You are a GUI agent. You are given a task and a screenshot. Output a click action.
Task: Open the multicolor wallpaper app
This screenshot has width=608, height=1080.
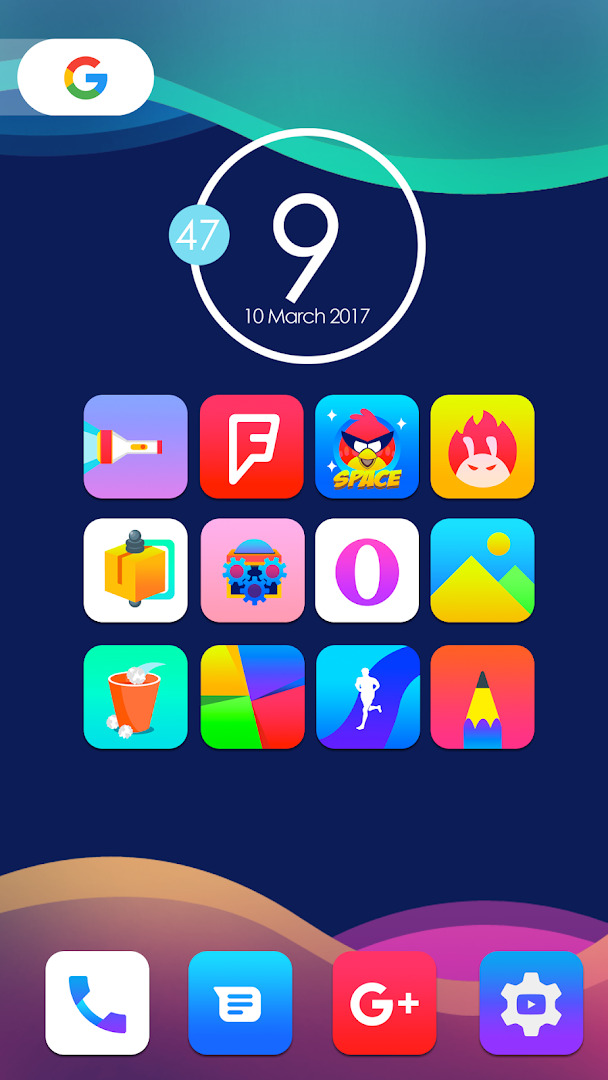(252, 697)
